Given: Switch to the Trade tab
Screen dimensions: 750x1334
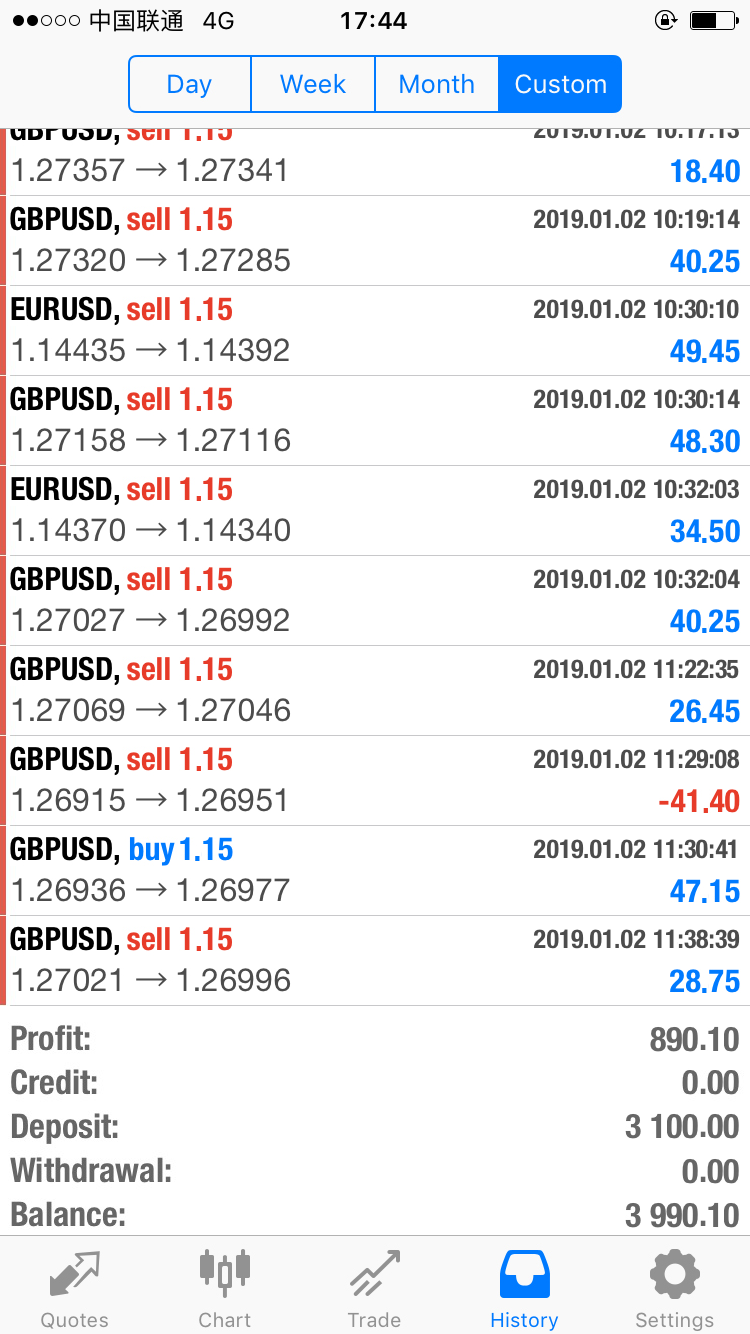Looking at the screenshot, I should (x=375, y=1288).
